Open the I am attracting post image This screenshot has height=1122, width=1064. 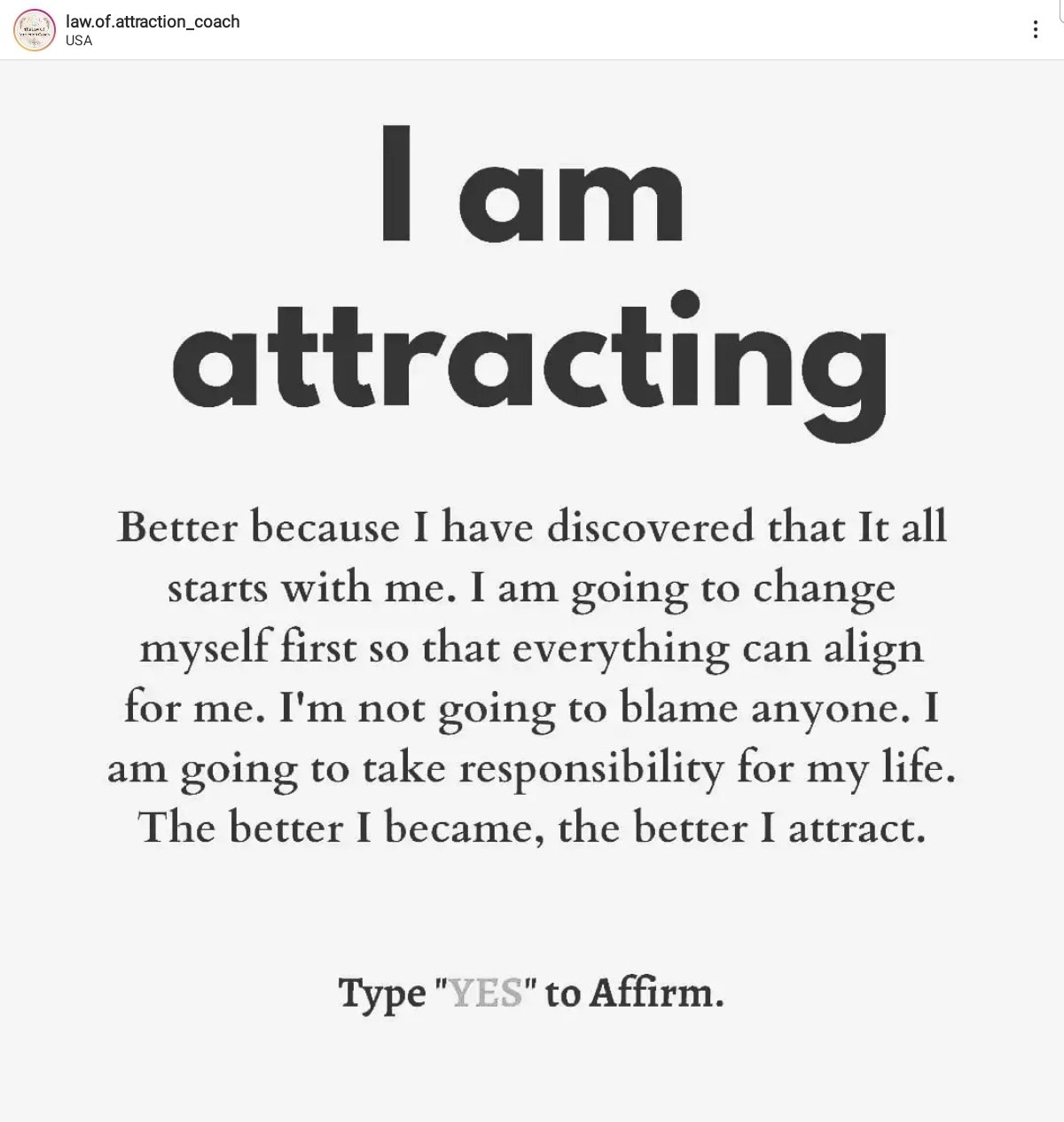532,585
